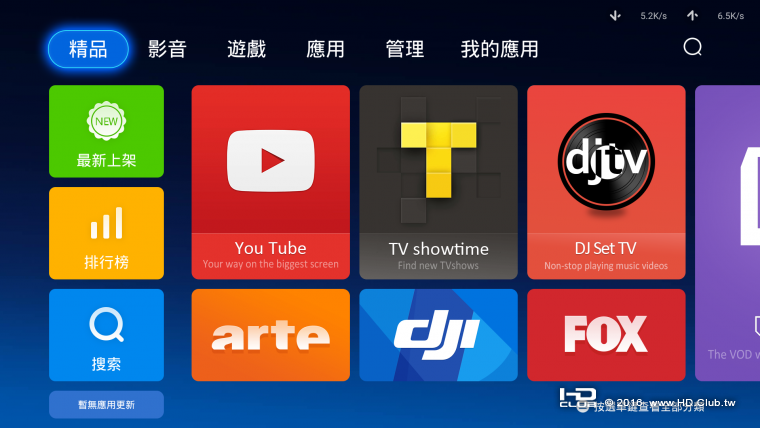Open the 最新上架 tile
The image size is (760, 428).
(x=106, y=131)
